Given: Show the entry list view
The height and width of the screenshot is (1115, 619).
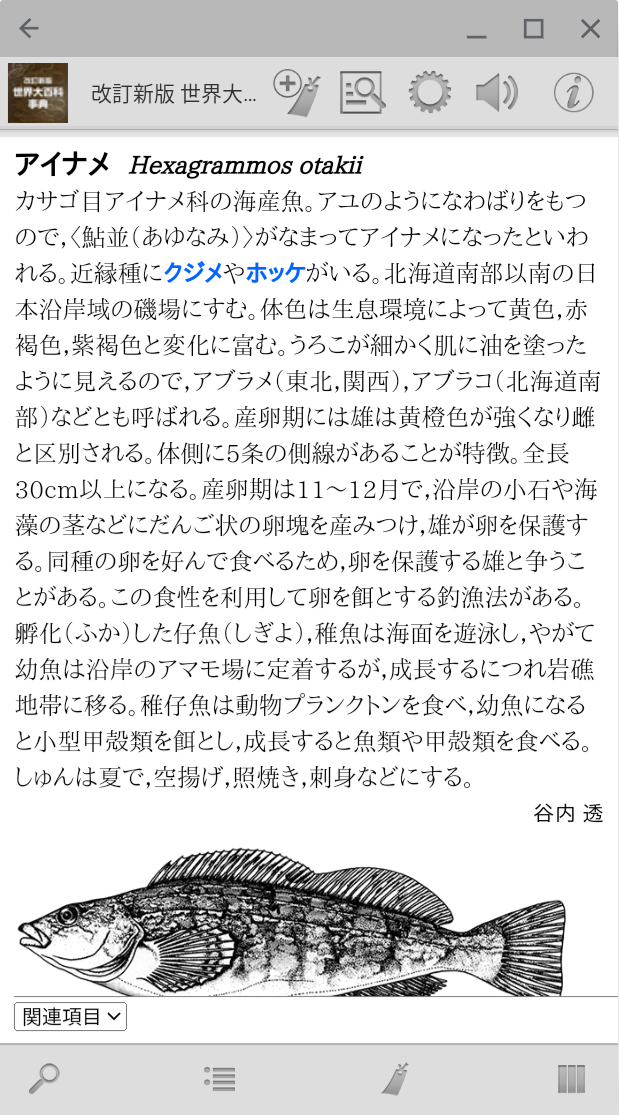Looking at the screenshot, I should click(219, 1078).
